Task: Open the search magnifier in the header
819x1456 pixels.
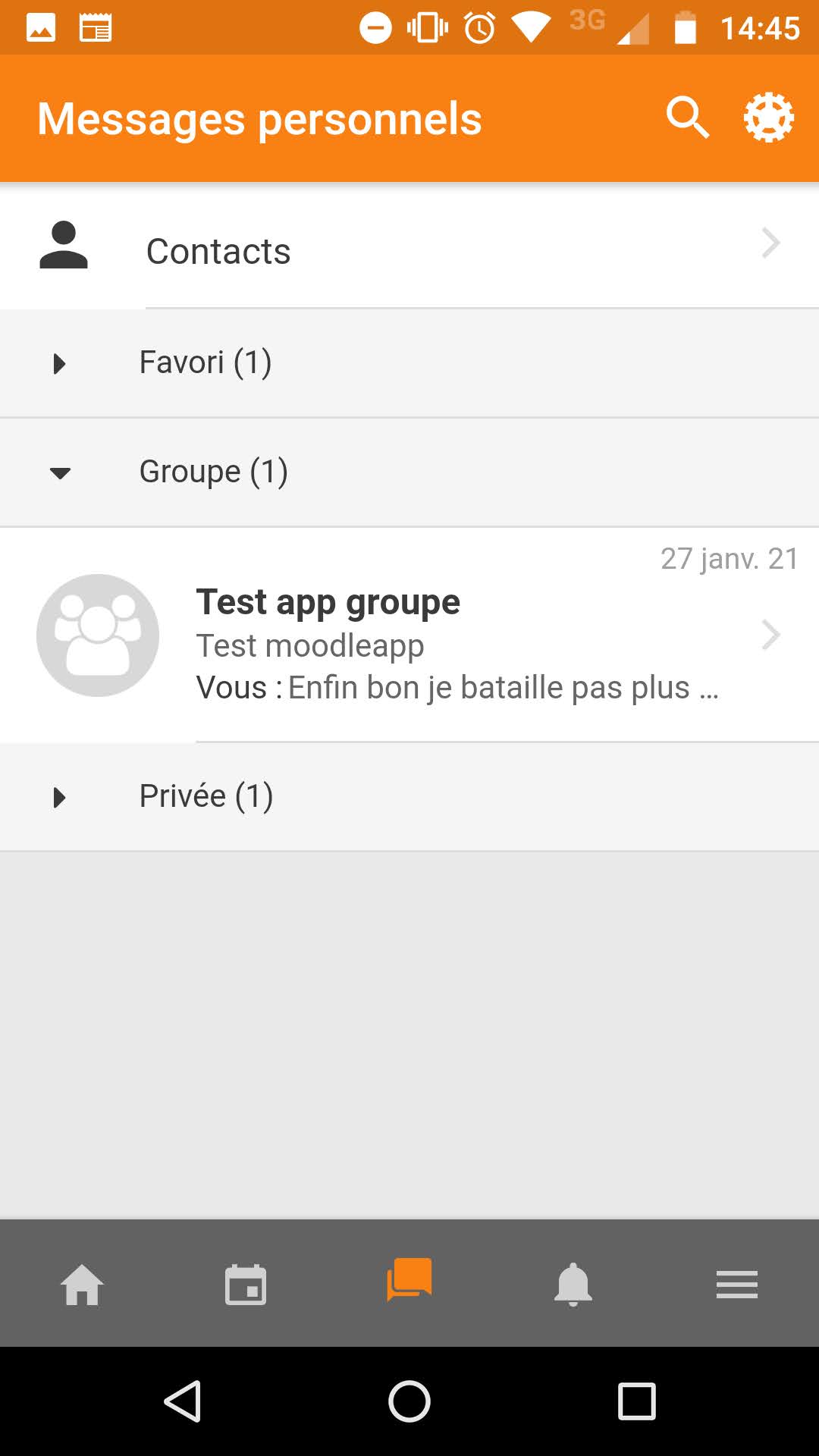Action: [x=688, y=118]
